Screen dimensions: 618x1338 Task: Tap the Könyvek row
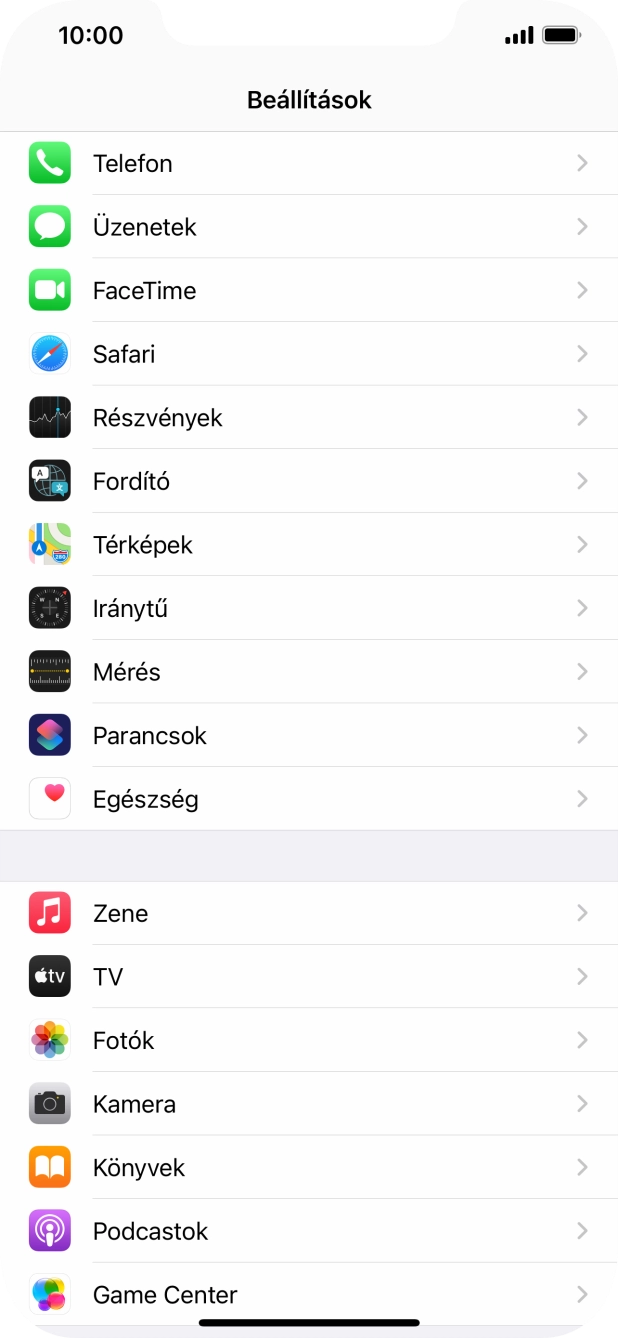(x=309, y=1168)
